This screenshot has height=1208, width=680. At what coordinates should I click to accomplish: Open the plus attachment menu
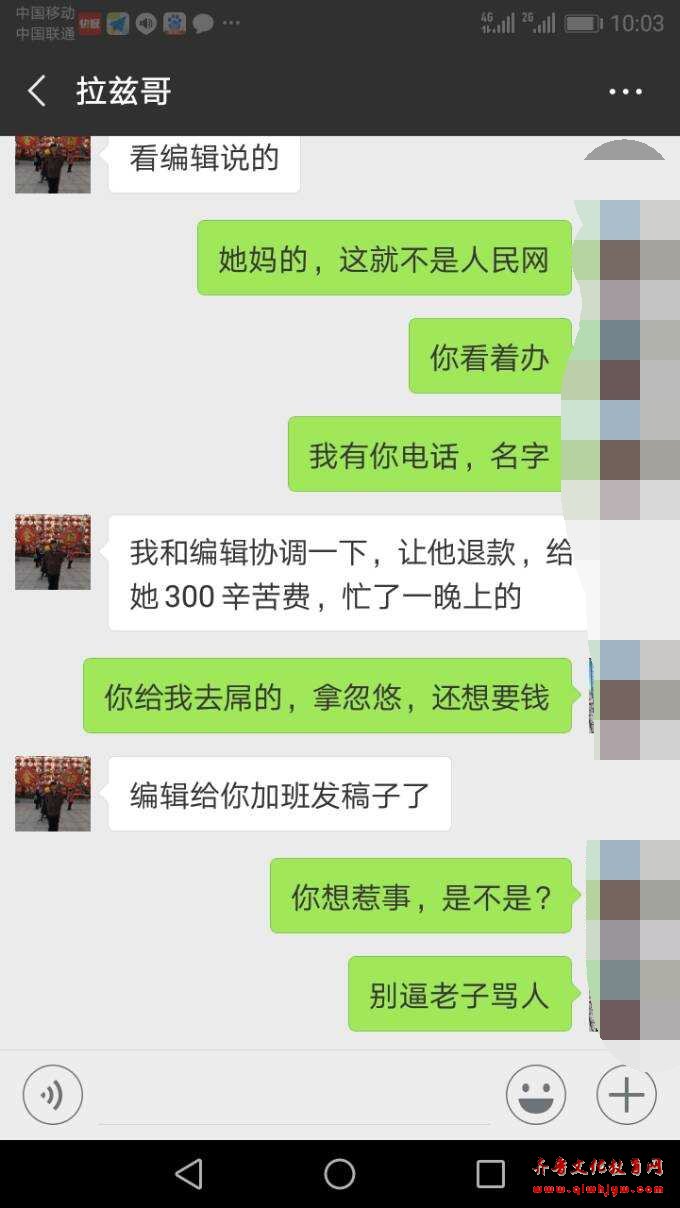626,1095
